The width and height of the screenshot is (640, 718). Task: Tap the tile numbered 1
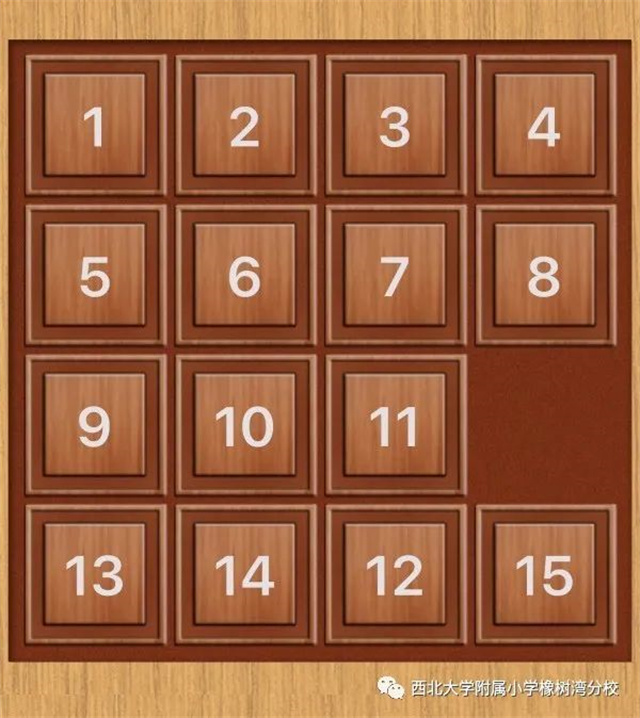pos(95,126)
